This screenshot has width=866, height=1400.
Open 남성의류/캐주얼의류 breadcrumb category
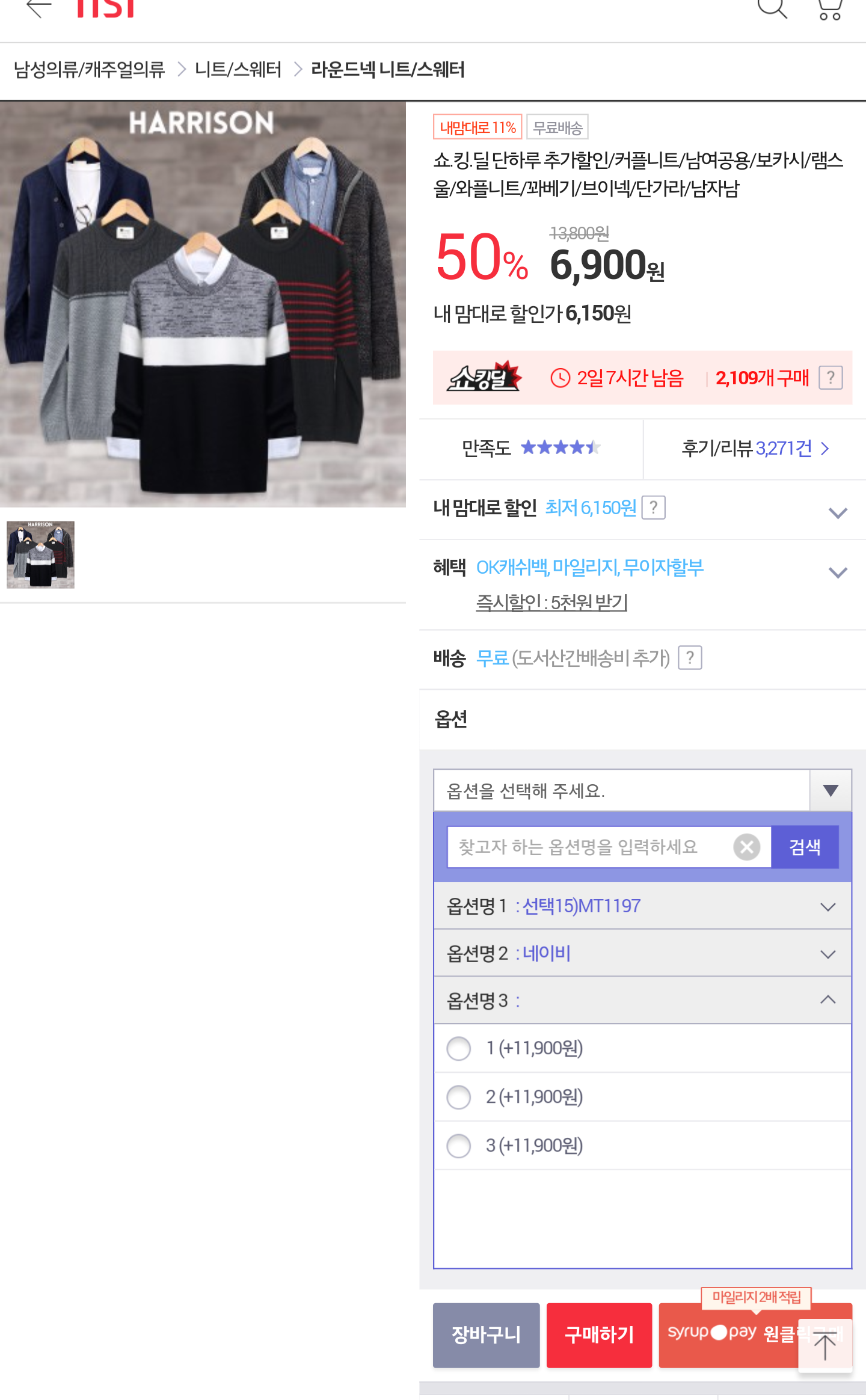tap(89, 70)
